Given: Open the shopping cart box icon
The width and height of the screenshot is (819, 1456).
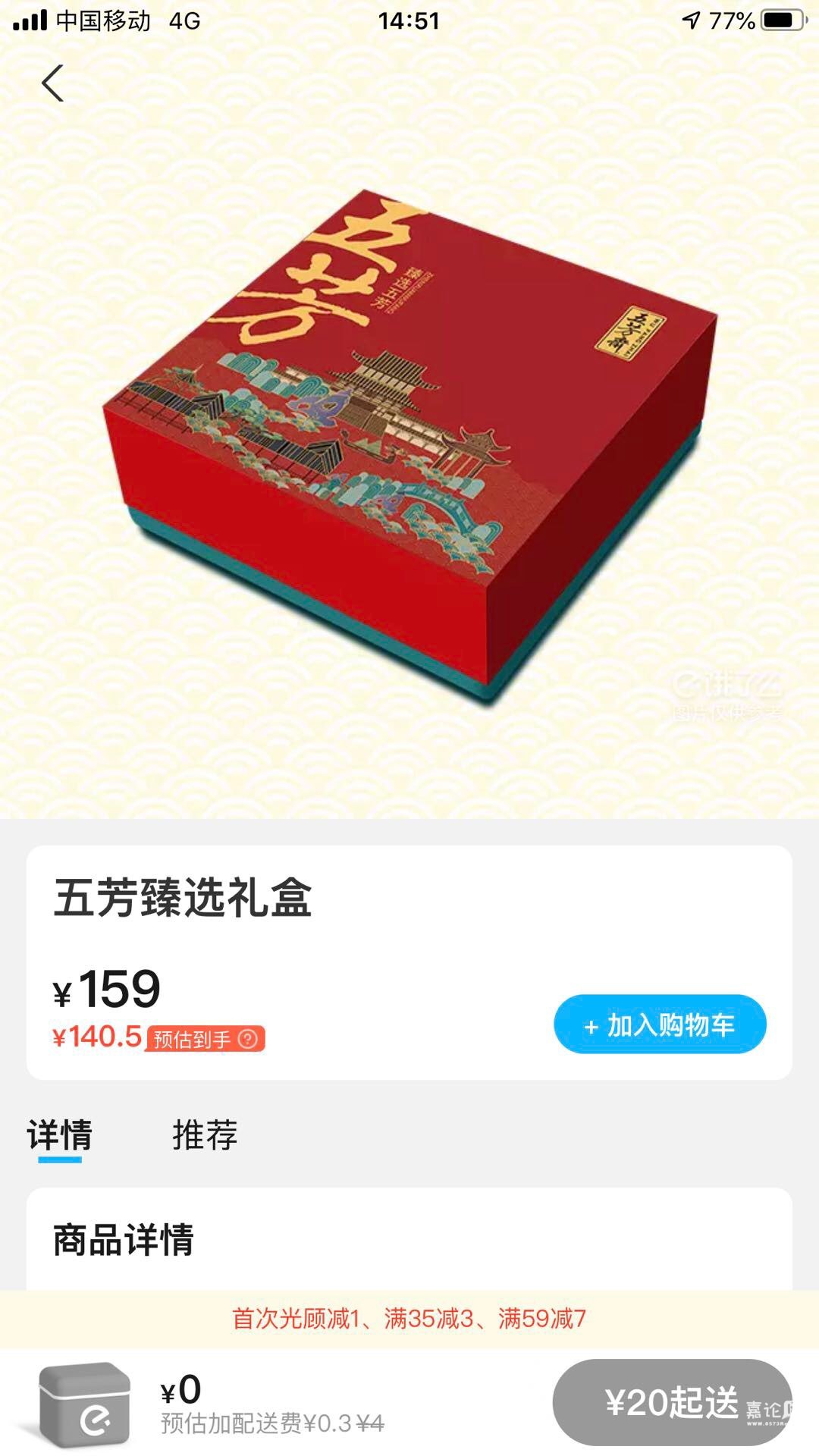Looking at the screenshot, I should pyautogui.click(x=83, y=1404).
